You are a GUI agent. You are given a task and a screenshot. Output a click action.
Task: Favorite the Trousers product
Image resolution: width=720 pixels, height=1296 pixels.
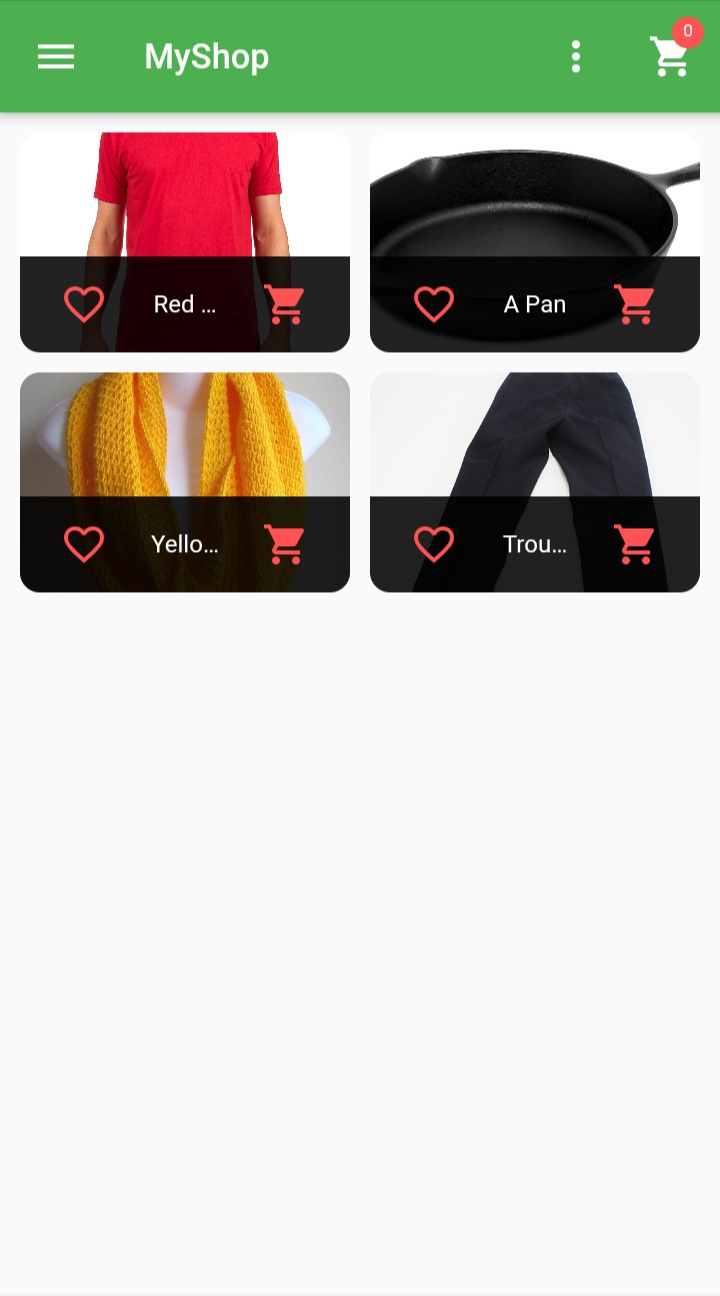(x=434, y=544)
